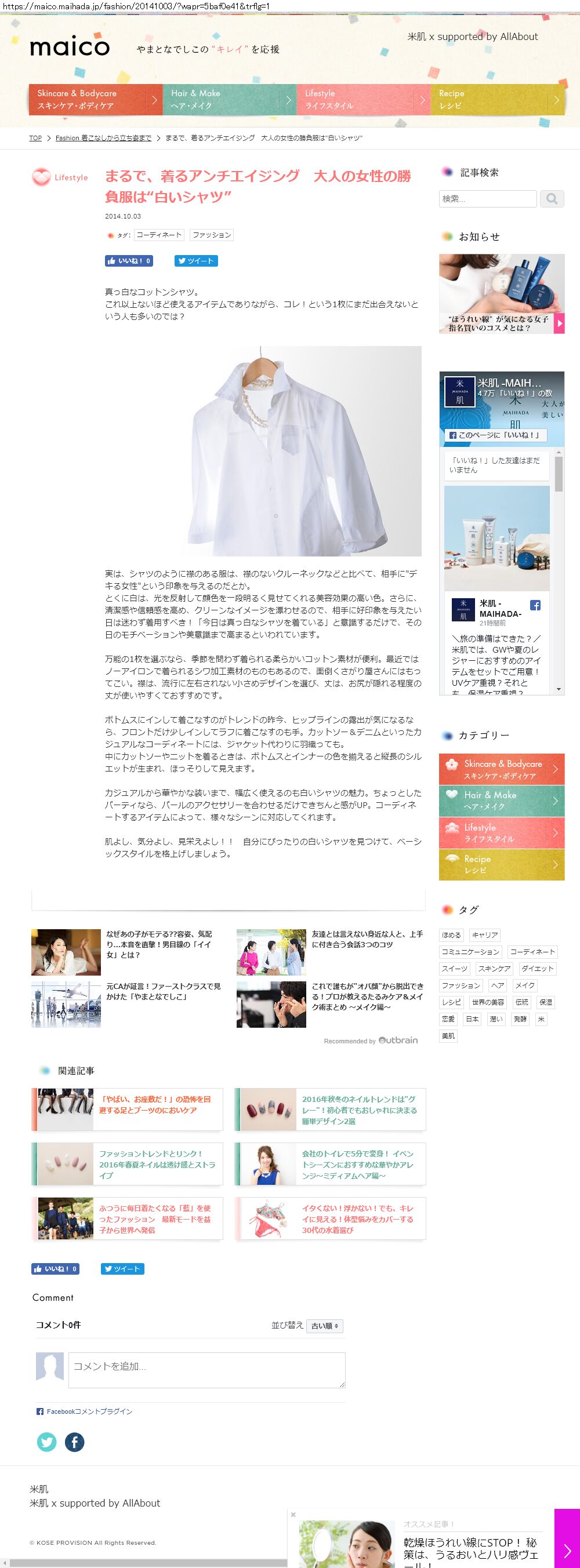
Task: Open the Recipe top navigation tab
Action: pos(496,99)
